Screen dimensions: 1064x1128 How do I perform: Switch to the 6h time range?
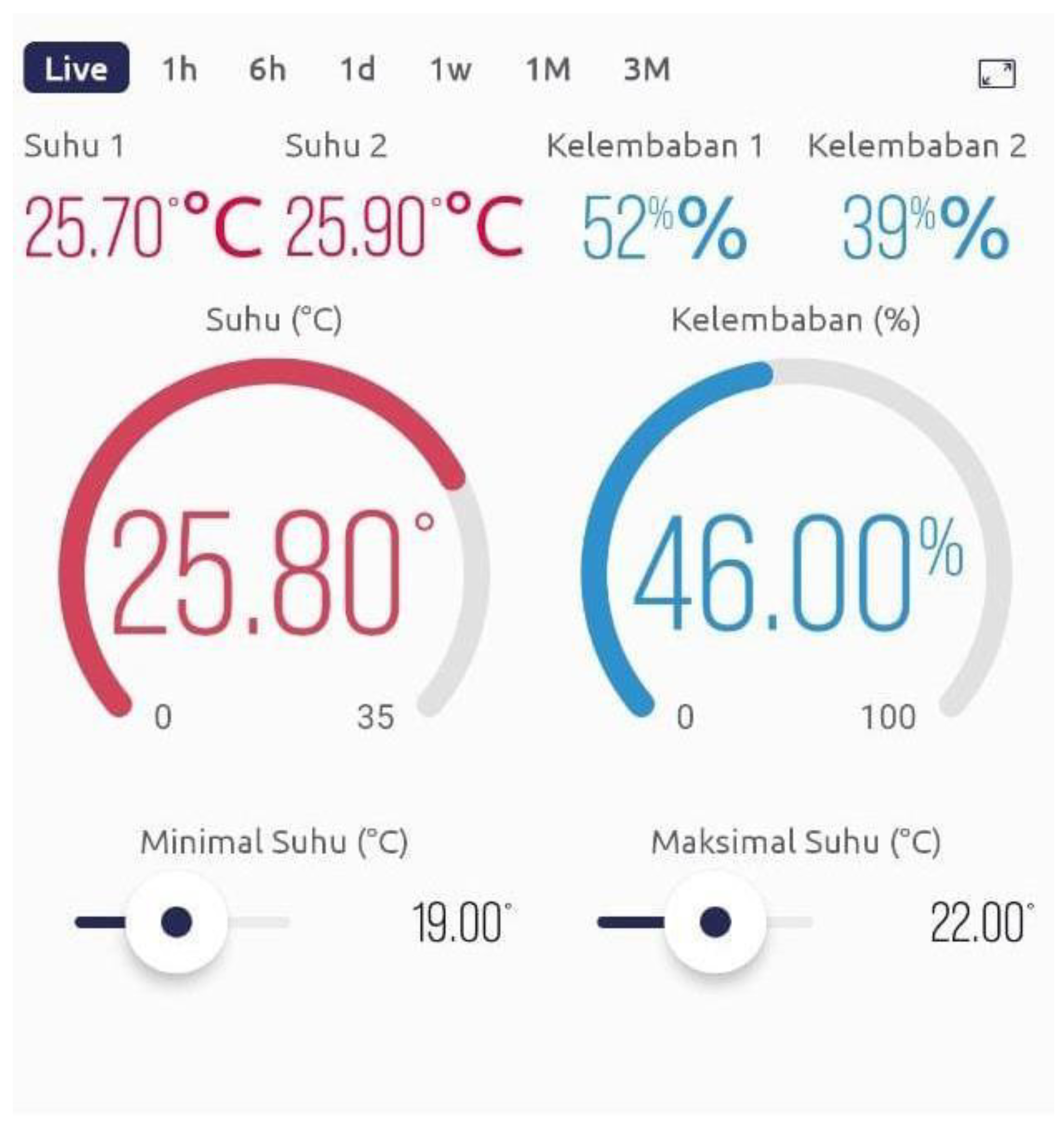point(267,69)
